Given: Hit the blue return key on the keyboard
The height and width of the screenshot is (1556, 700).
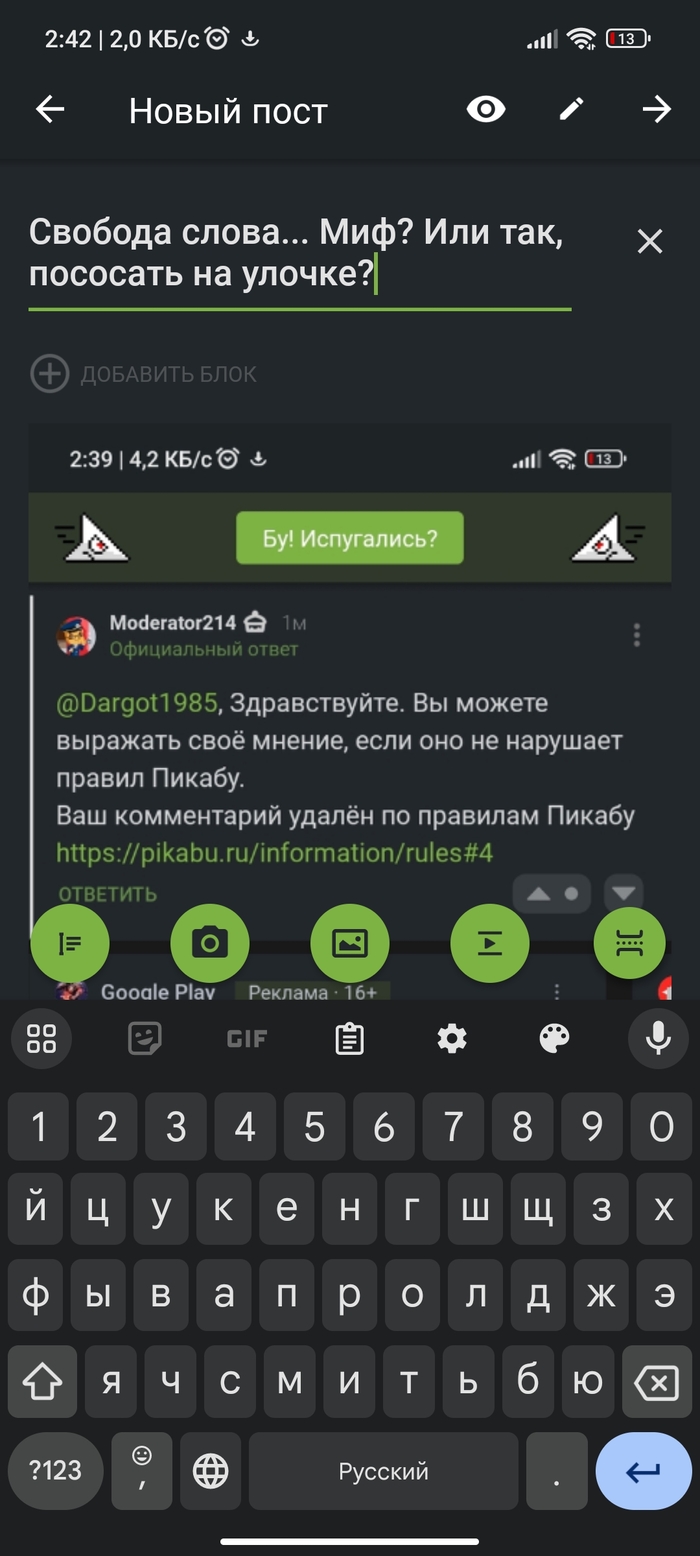Looking at the screenshot, I should click(643, 1471).
